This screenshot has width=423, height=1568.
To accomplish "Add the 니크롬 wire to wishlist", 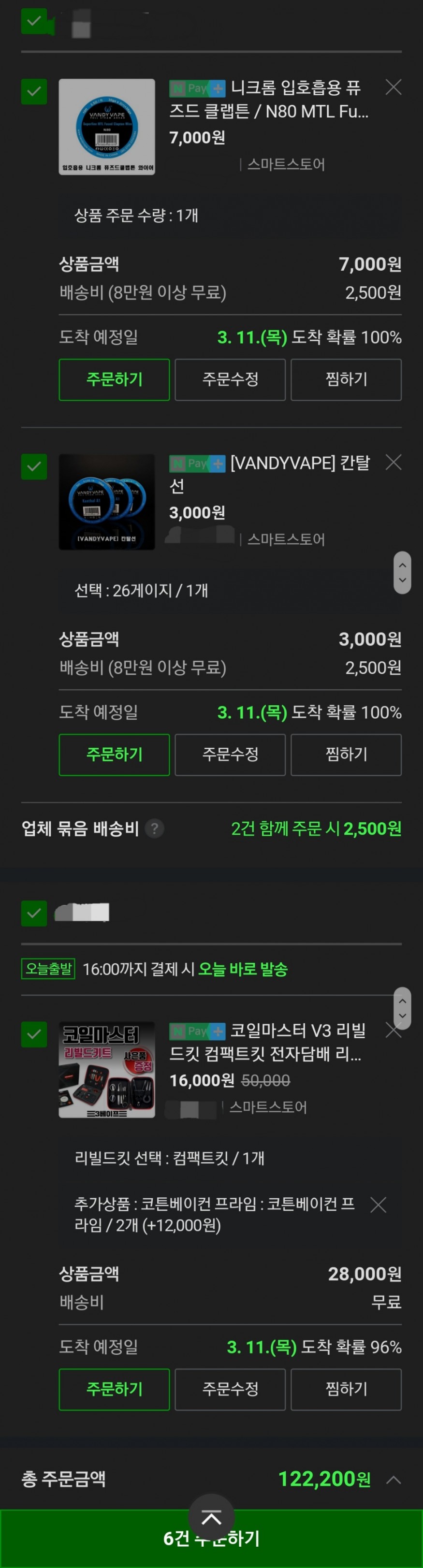I will pyautogui.click(x=346, y=379).
